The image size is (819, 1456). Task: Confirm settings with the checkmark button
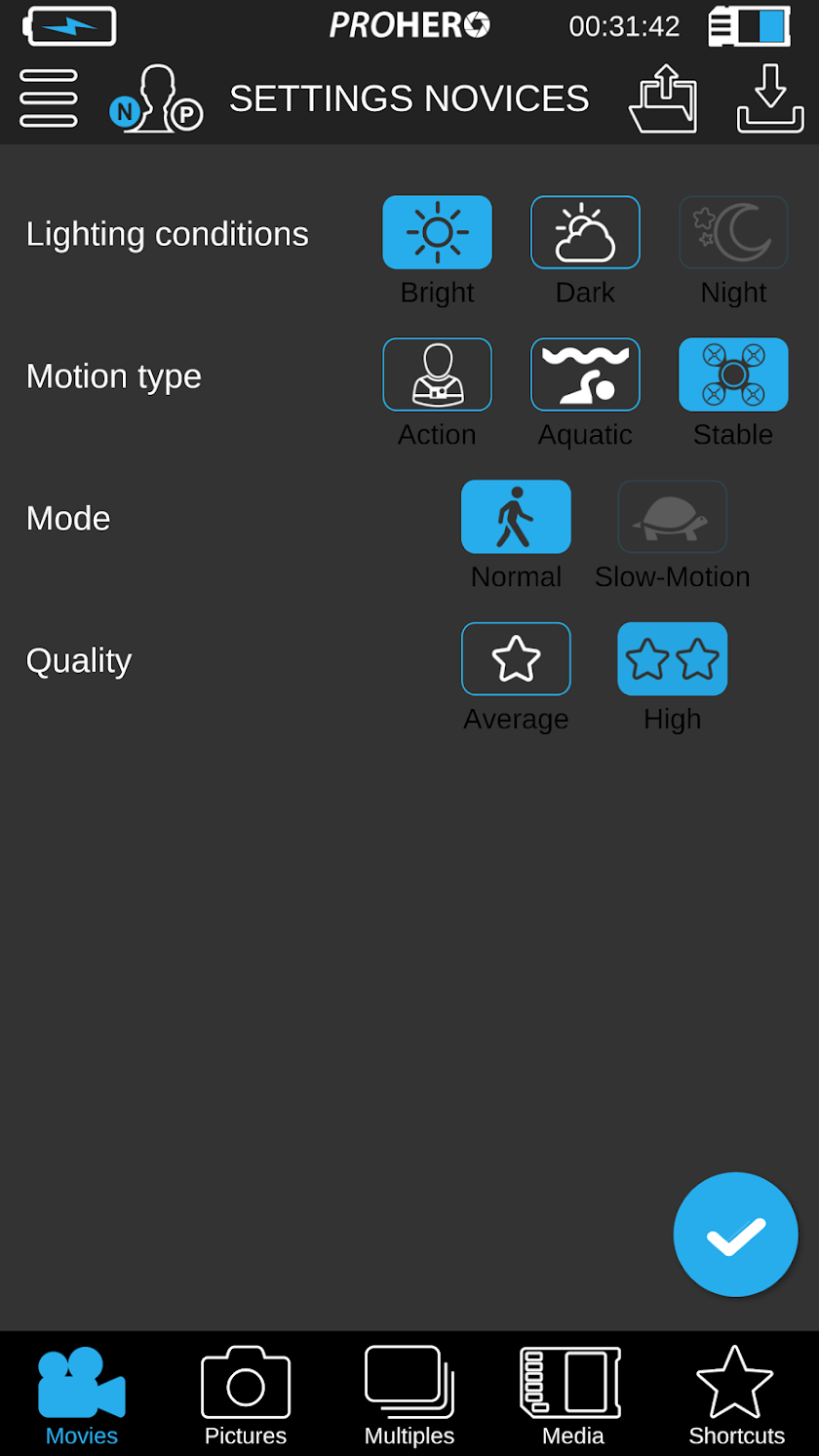coord(735,1235)
